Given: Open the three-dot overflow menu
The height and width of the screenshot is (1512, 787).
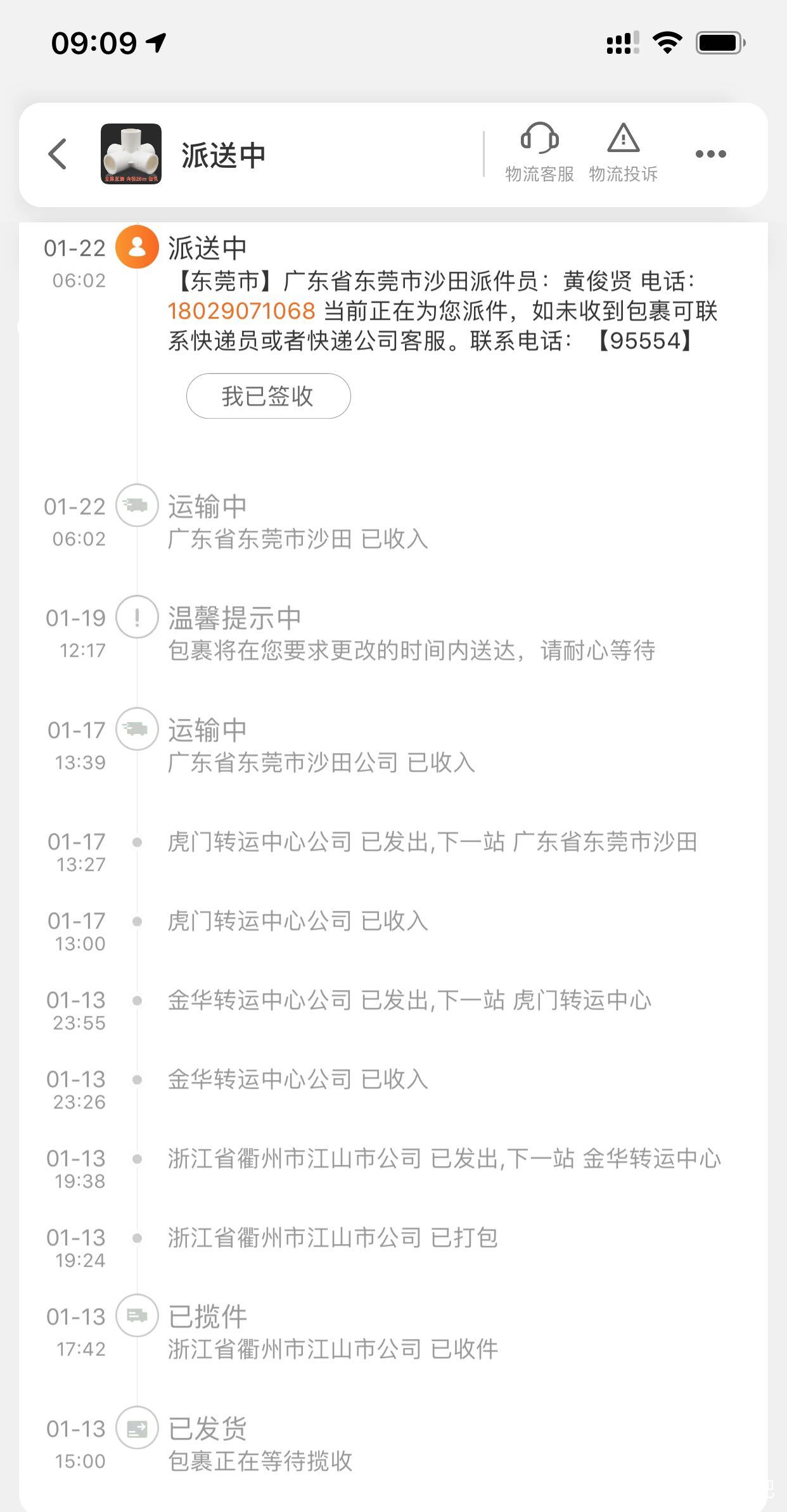Looking at the screenshot, I should [x=710, y=154].
